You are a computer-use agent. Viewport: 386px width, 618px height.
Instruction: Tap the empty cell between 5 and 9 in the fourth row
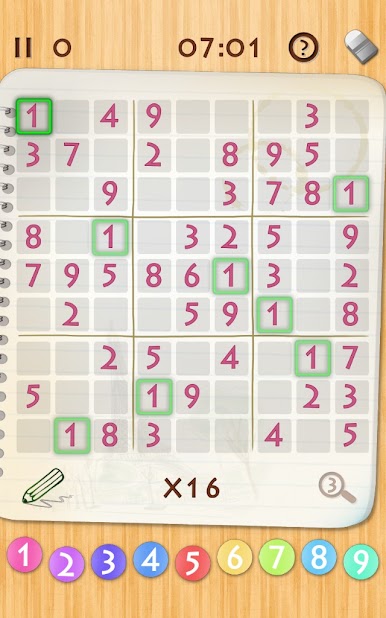[313, 237]
